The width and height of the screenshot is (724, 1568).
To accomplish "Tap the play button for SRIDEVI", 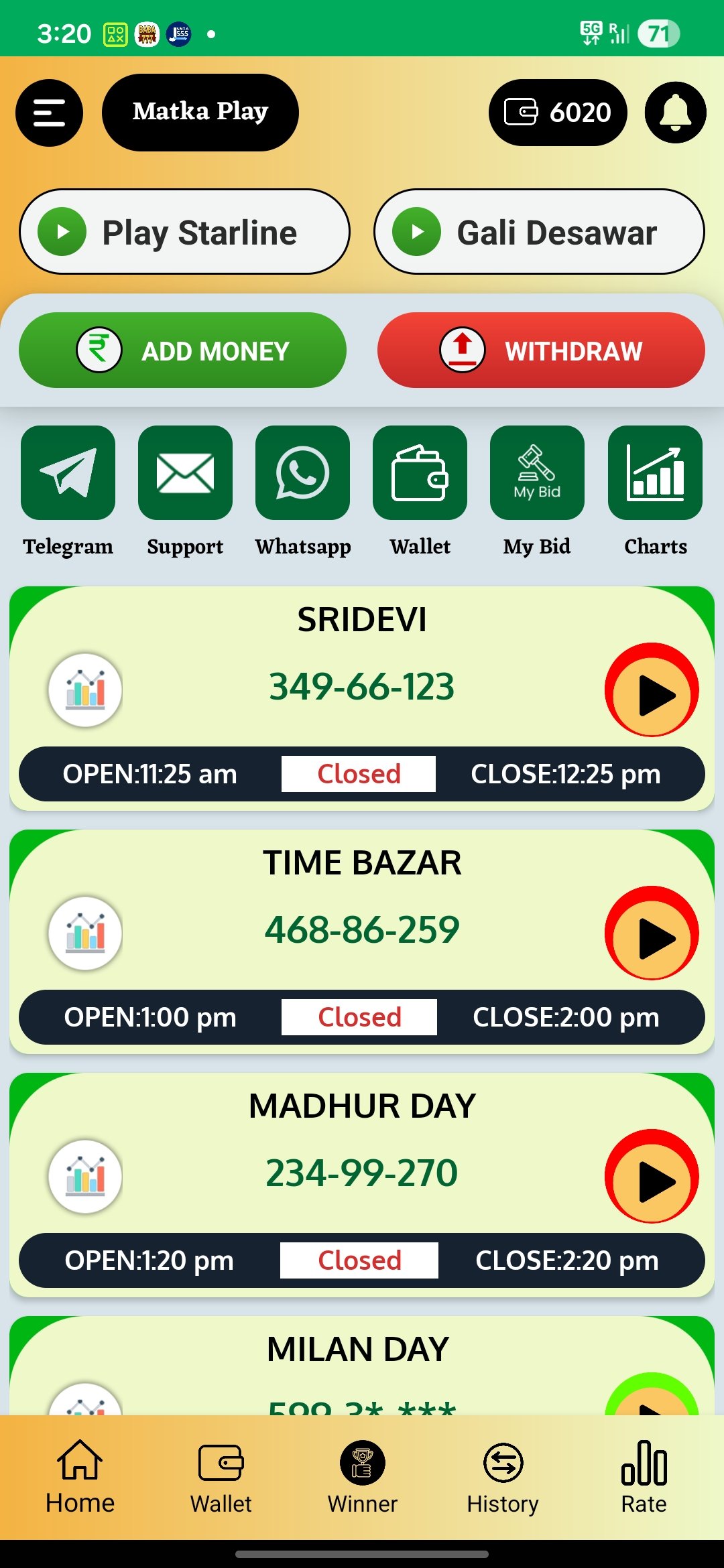I will (x=652, y=690).
